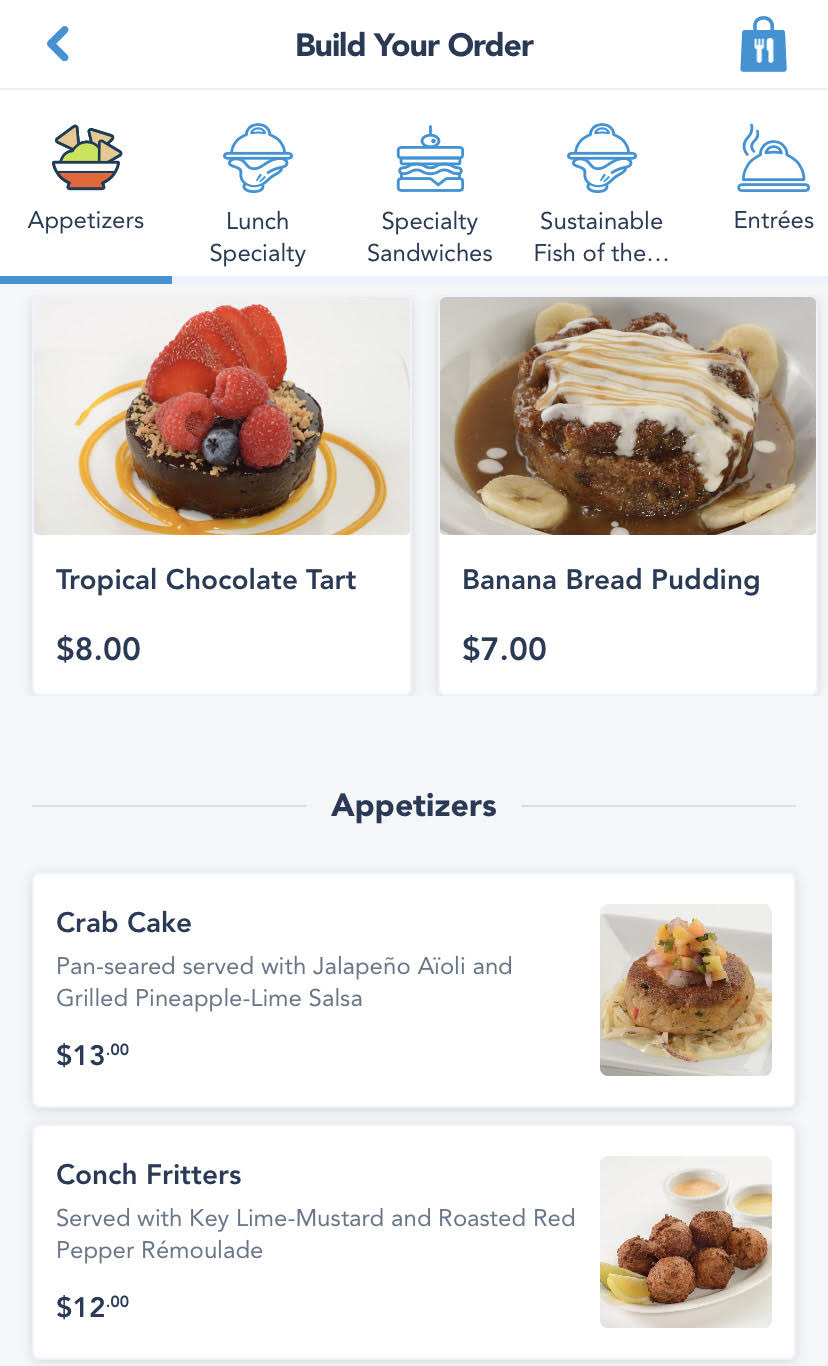Image resolution: width=828 pixels, height=1366 pixels.
Task: Go back using the arrow icon
Action: coord(58,45)
